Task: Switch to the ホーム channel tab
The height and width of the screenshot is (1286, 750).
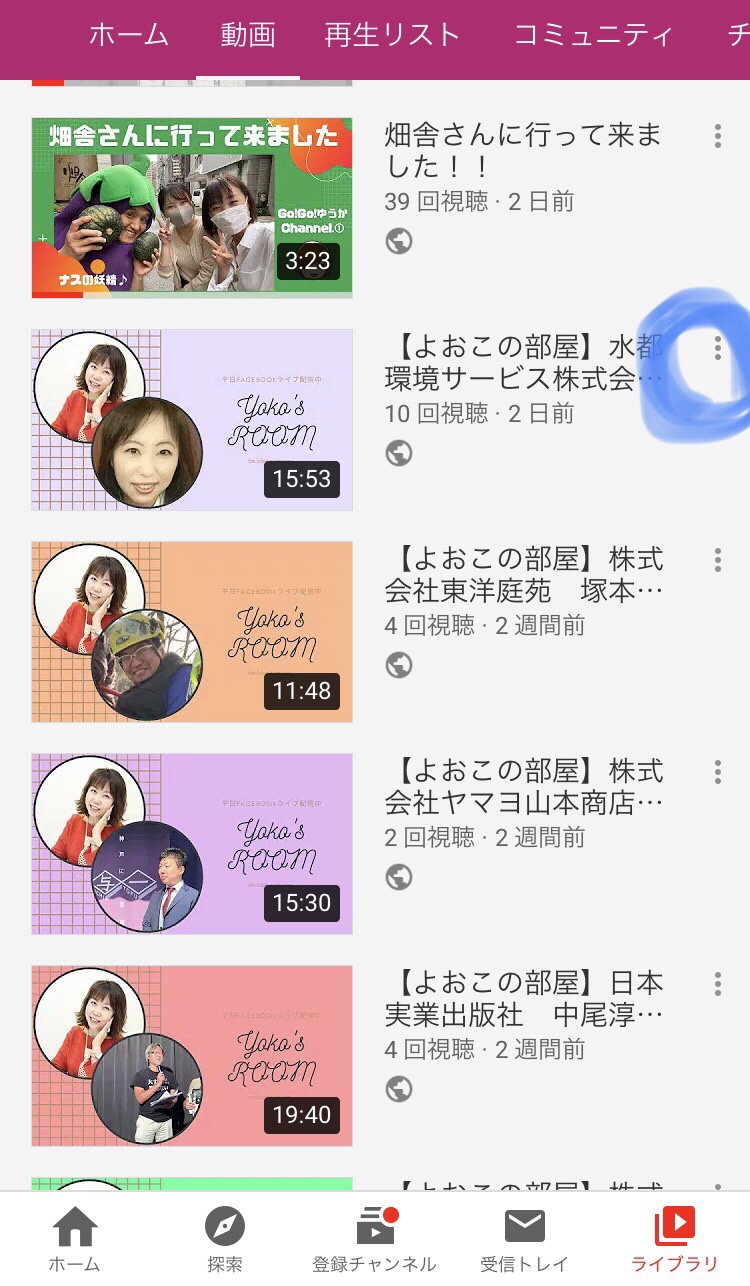Action: (128, 36)
